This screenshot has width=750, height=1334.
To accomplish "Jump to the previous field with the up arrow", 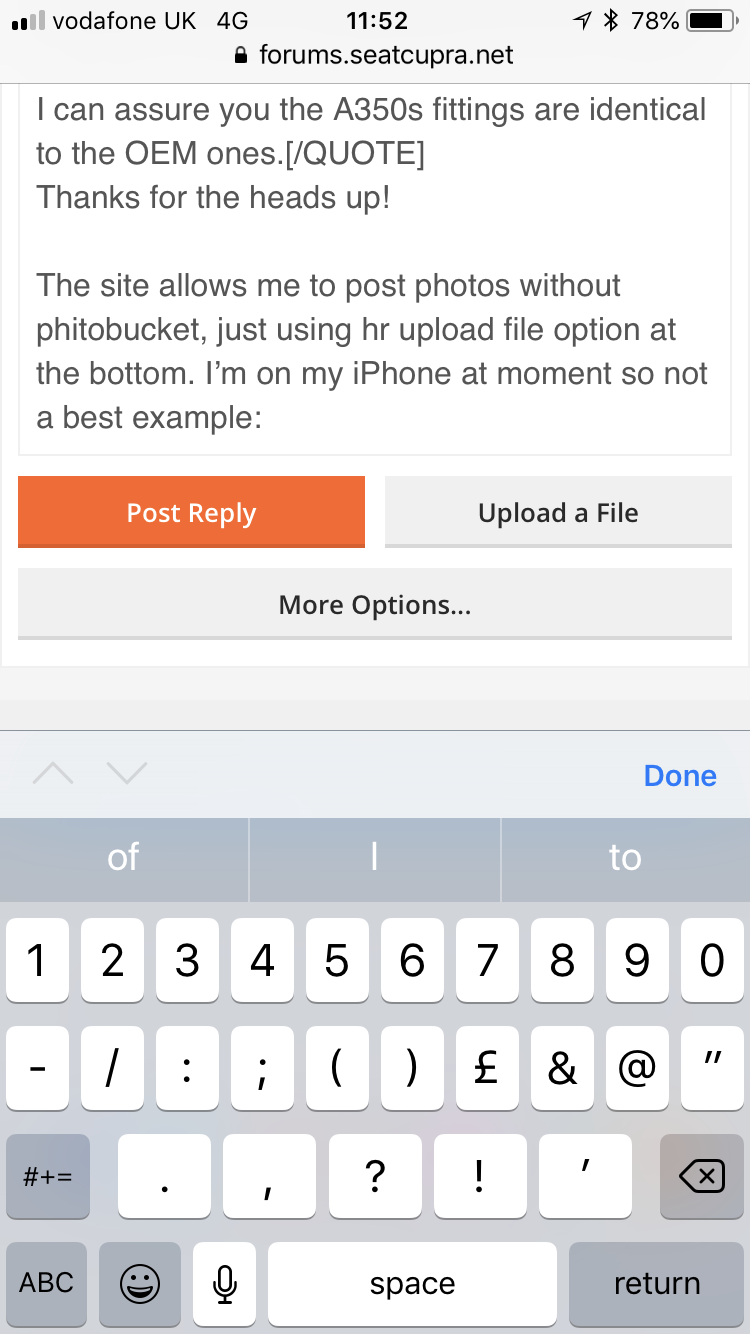I will 53,773.
